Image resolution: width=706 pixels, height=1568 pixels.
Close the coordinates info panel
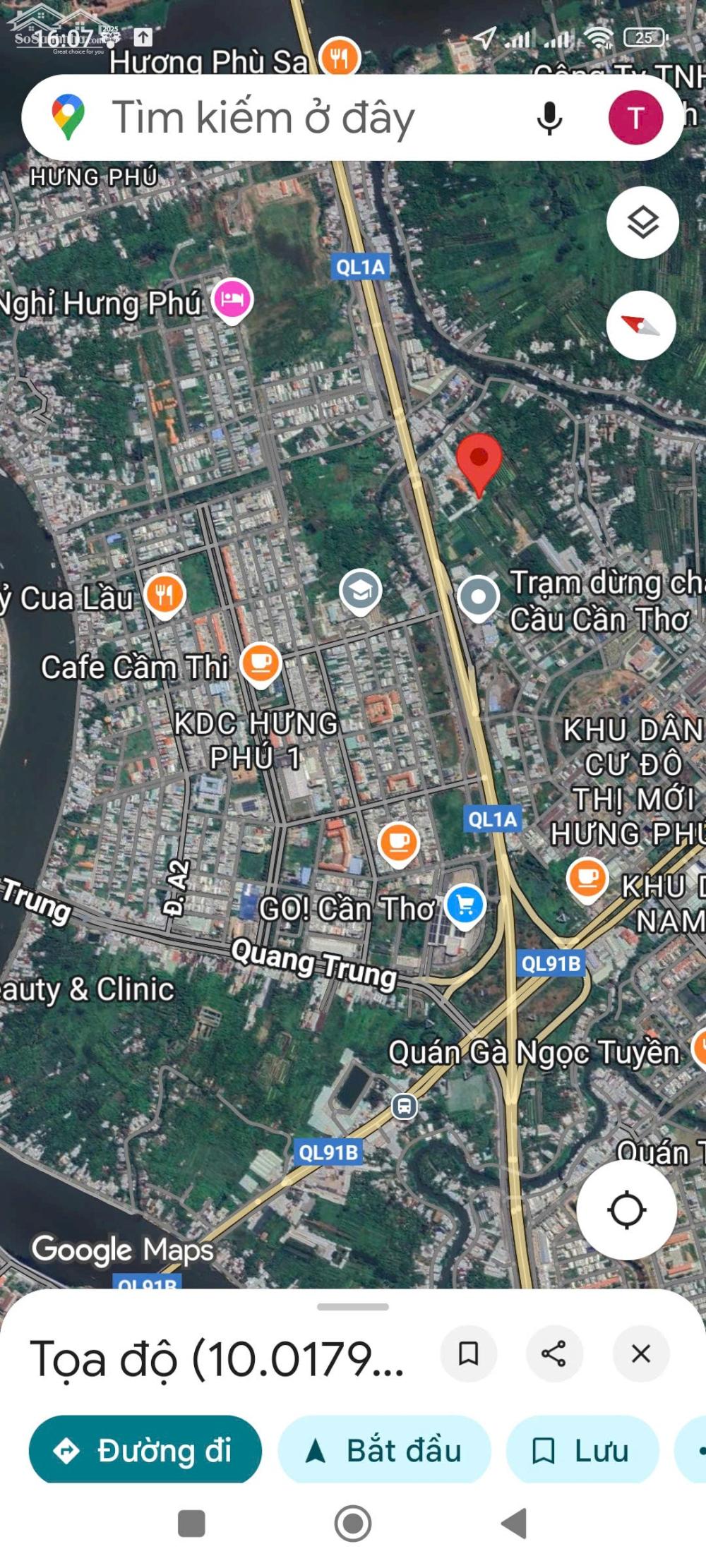tap(641, 1353)
